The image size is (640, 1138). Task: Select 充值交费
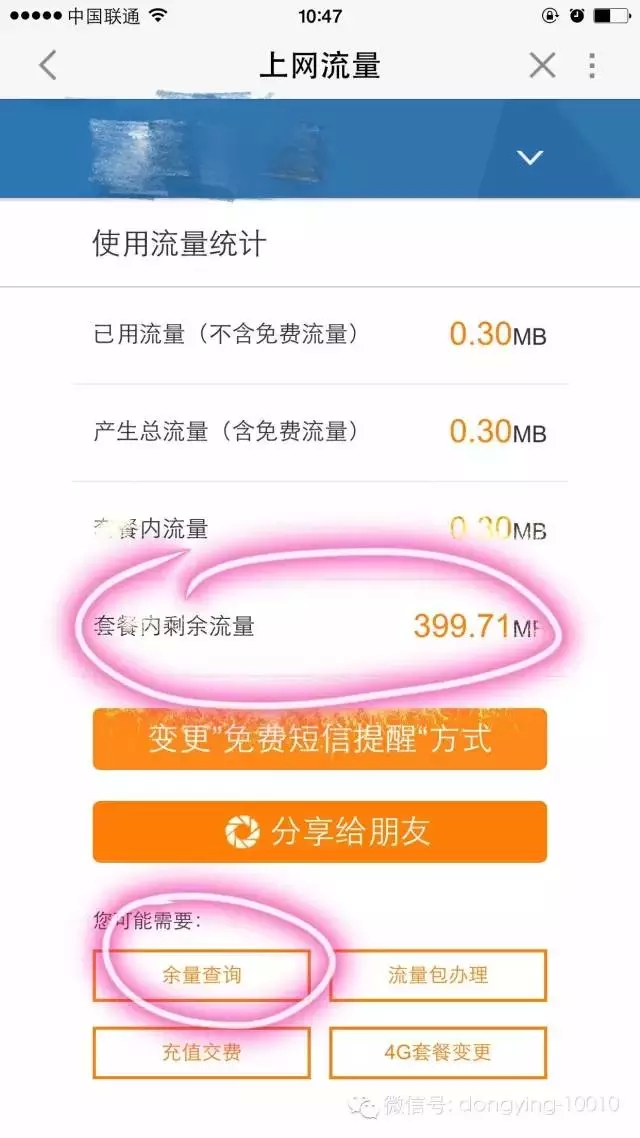202,1052
